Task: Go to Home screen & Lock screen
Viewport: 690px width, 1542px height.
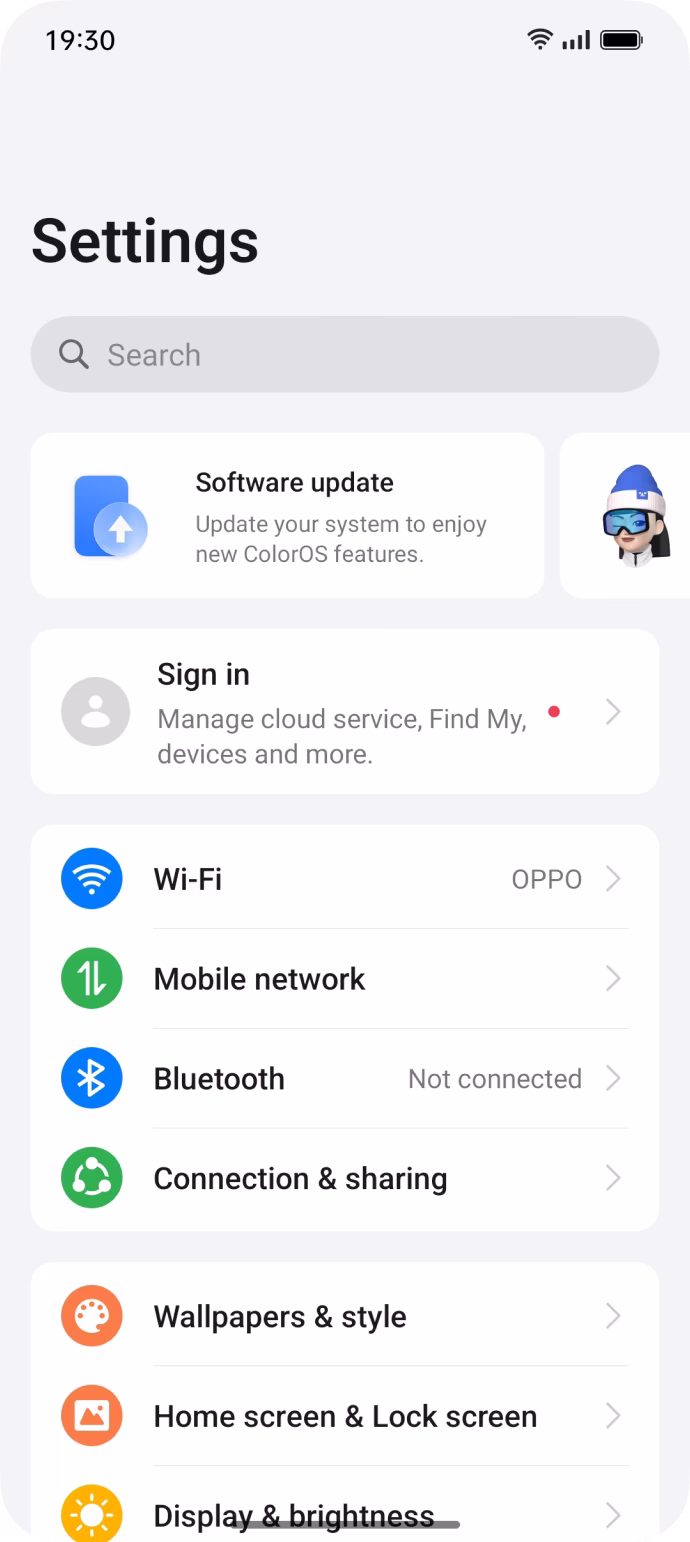Action: (344, 1416)
